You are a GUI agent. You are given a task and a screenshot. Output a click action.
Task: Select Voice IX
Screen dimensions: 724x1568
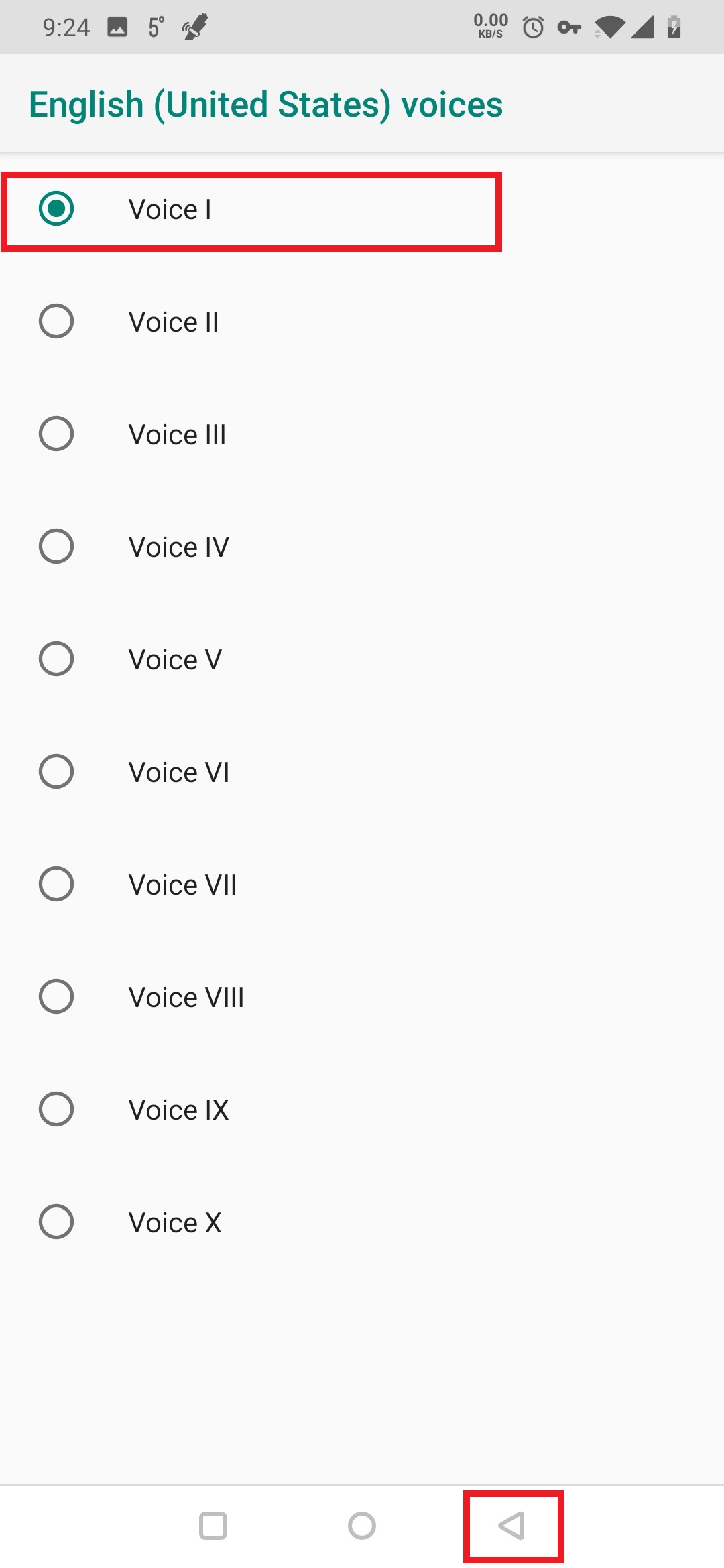pyautogui.click(x=56, y=1109)
